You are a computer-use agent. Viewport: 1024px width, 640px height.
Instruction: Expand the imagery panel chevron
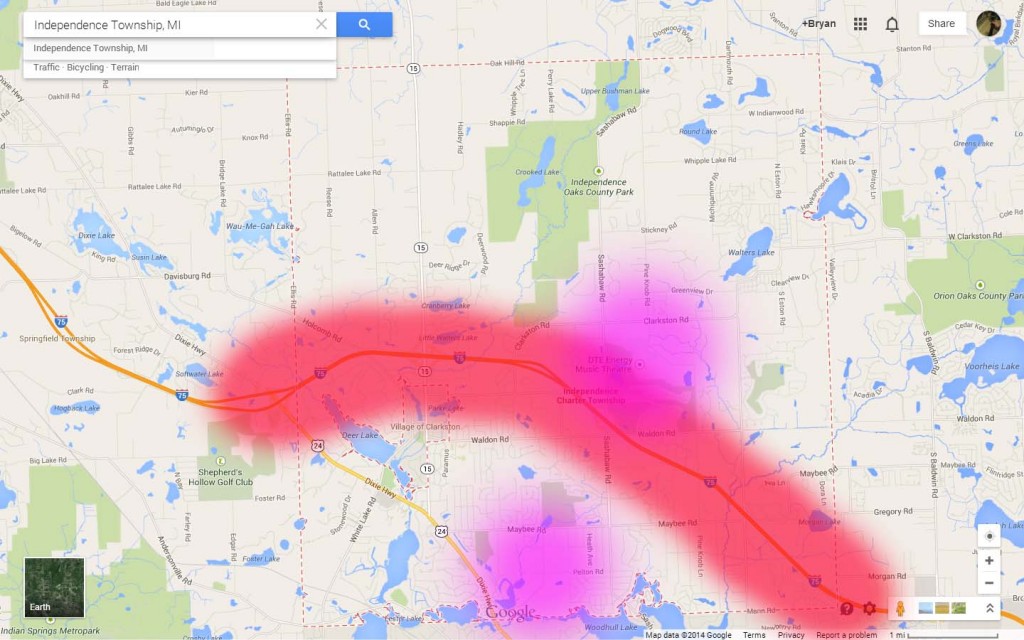point(989,608)
